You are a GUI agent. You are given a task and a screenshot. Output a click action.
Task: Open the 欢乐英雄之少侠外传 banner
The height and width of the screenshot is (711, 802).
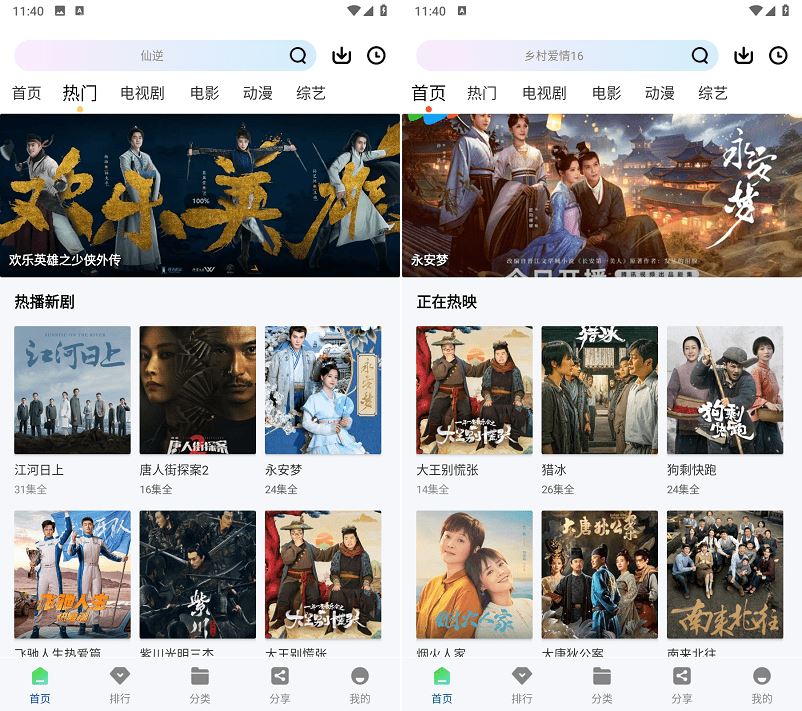pos(200,195)
